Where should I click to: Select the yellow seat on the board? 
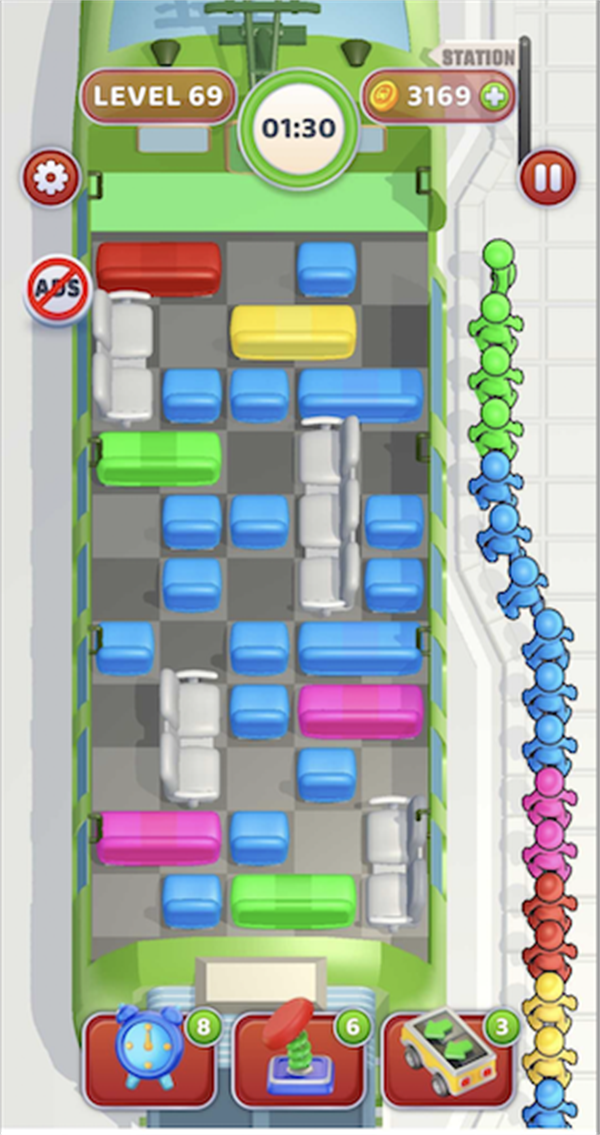click(294, 331)
